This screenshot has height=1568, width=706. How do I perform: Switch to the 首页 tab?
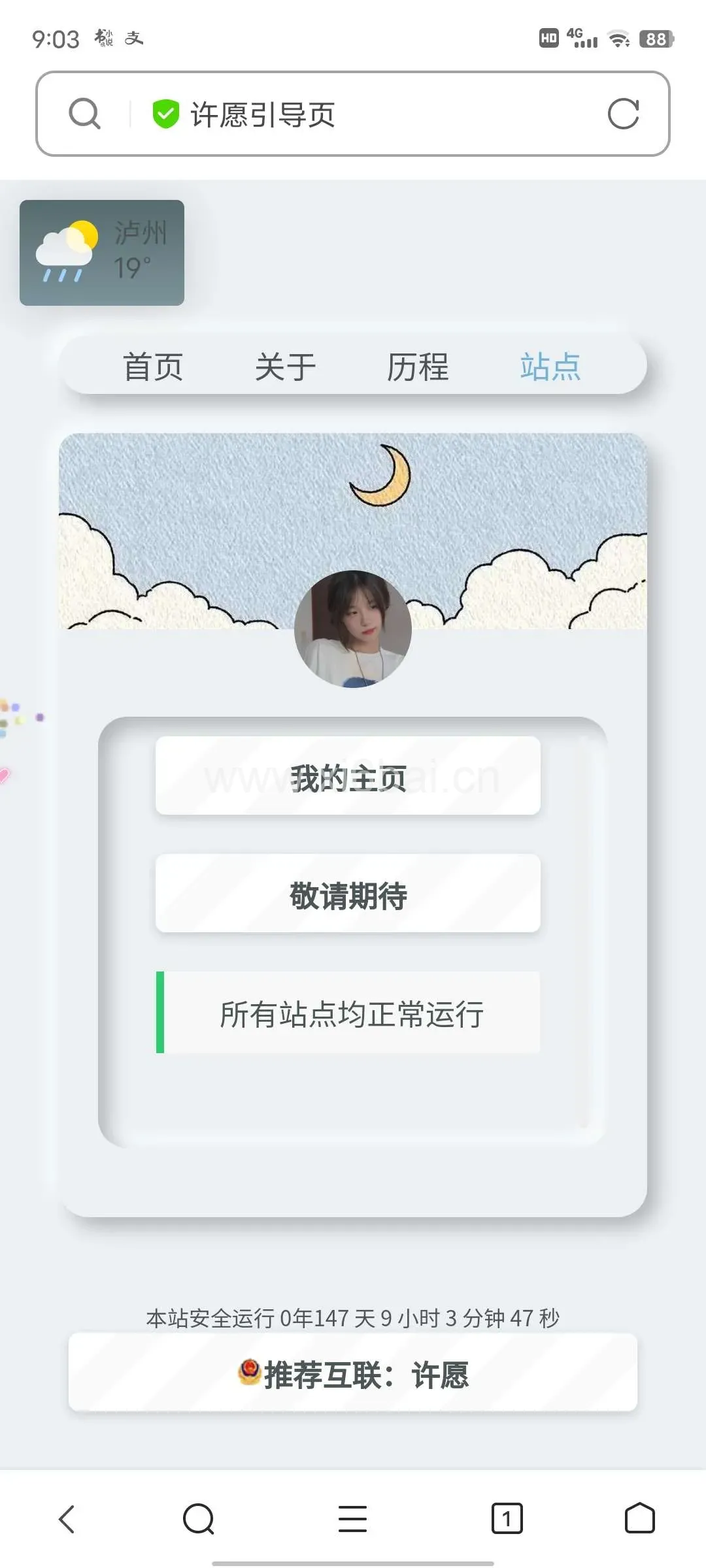pyautogui.click(x=153, y=367)
